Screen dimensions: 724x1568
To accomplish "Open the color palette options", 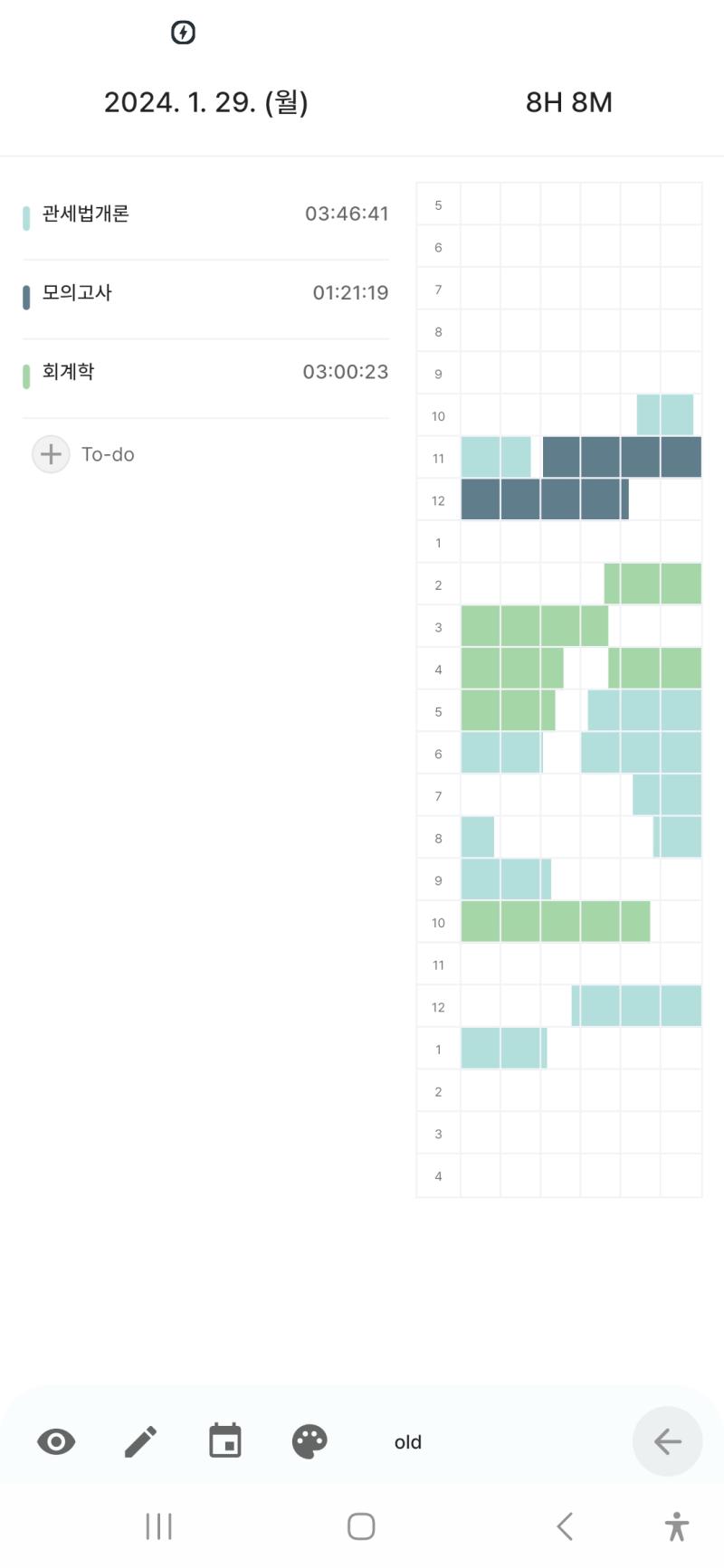I will tap(310, 1441).
